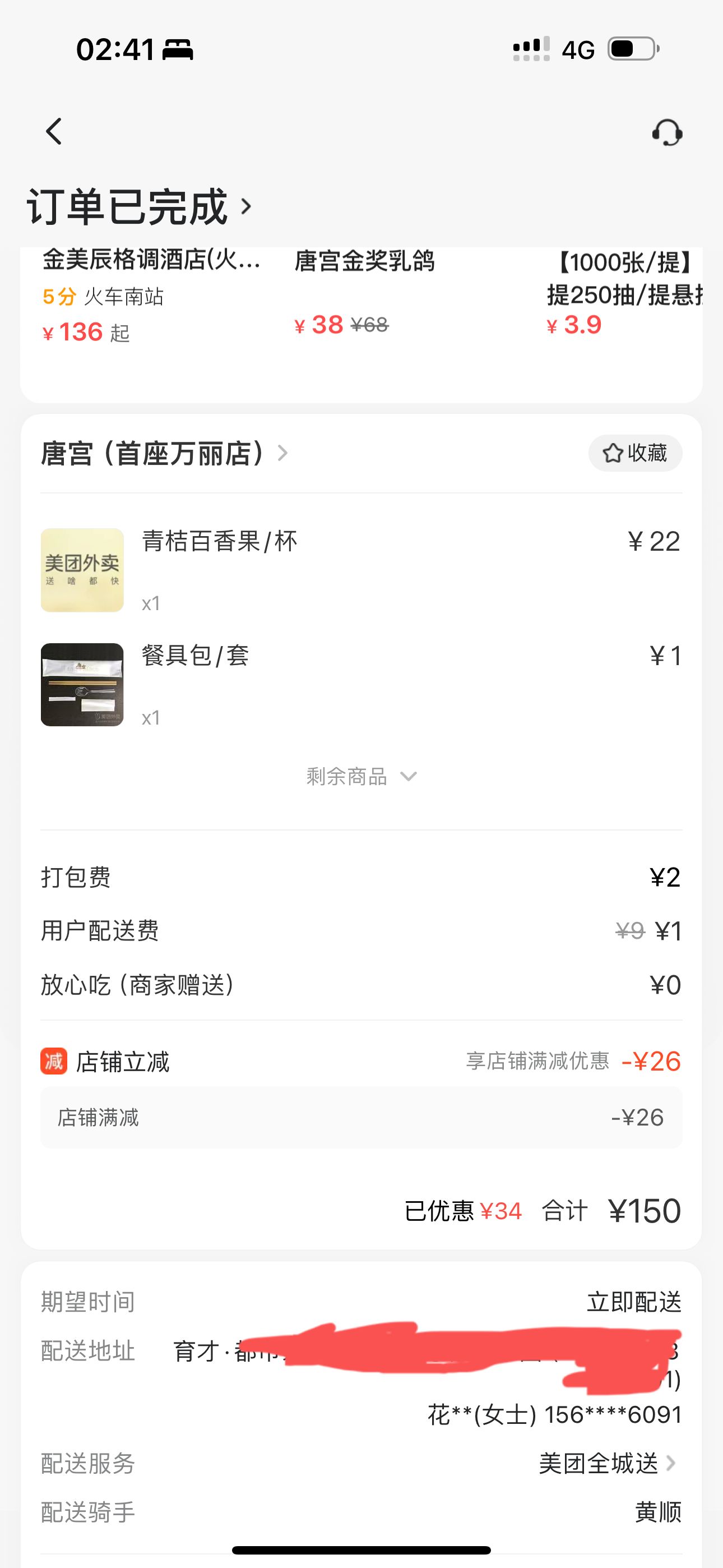Open the 餐具包/套 item
This screenshot has width=723, height=1568.
pos(194,656)
